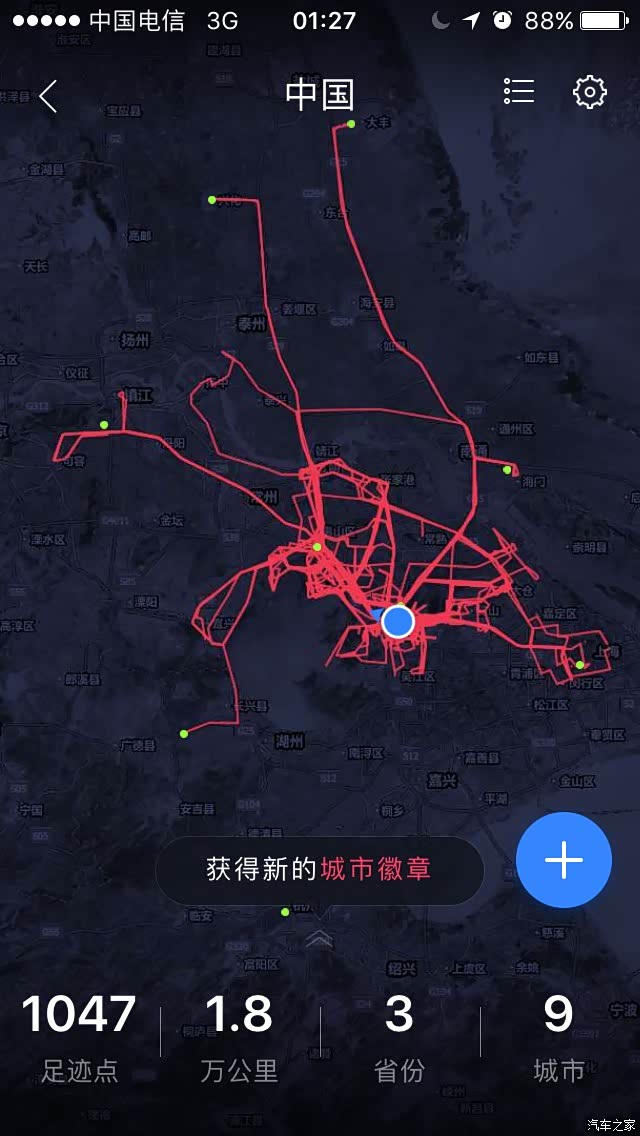The width and height of the screenshot is (640, 1136).
Task: Open the 获得新的城市徽章 banner
Action: [x=320, y=869]
